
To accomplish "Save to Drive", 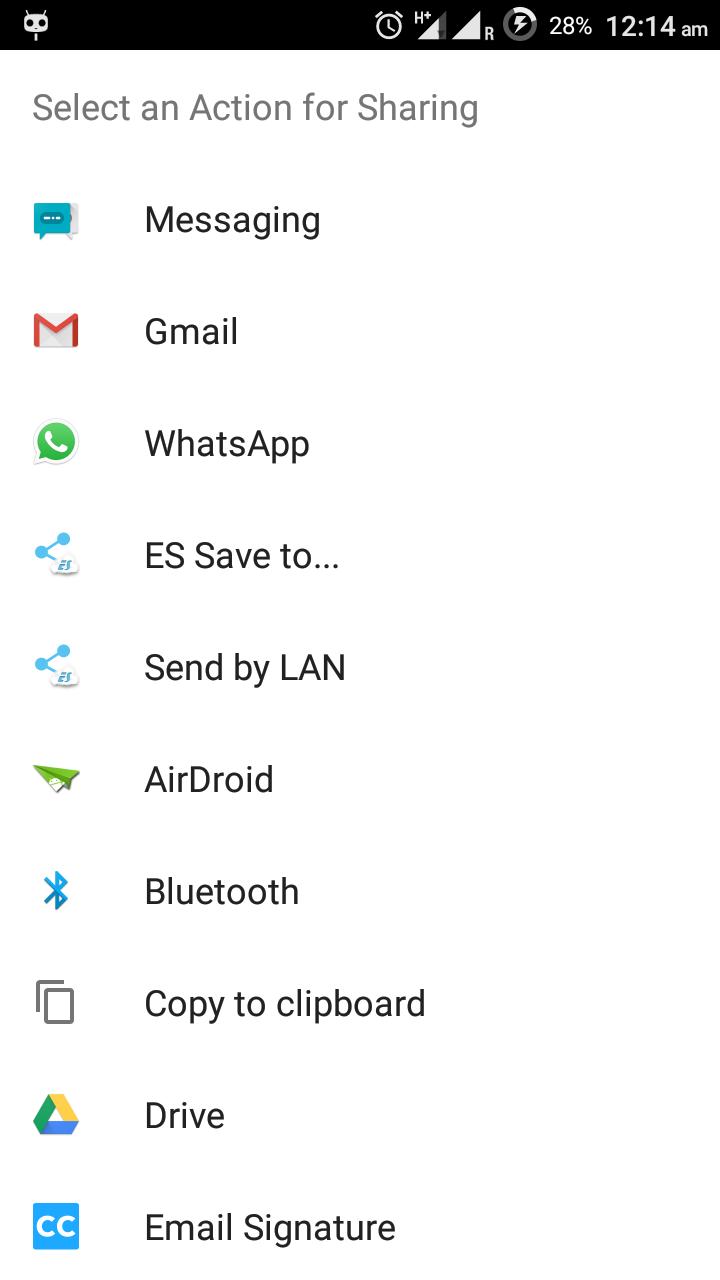I will pyautogui.click(x=185, y=1116).
